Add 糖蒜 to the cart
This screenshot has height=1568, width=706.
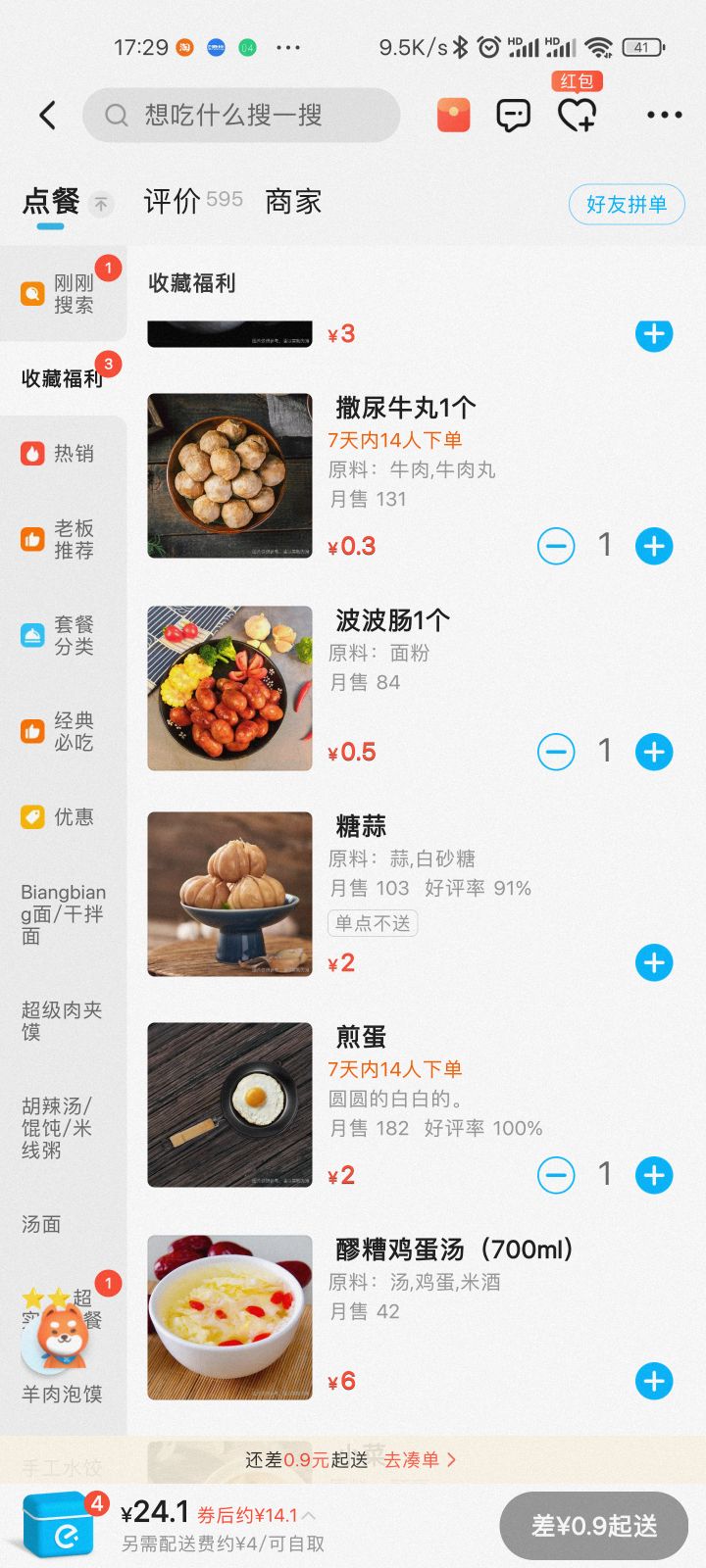pyautogui.click(x=654, y=962)
